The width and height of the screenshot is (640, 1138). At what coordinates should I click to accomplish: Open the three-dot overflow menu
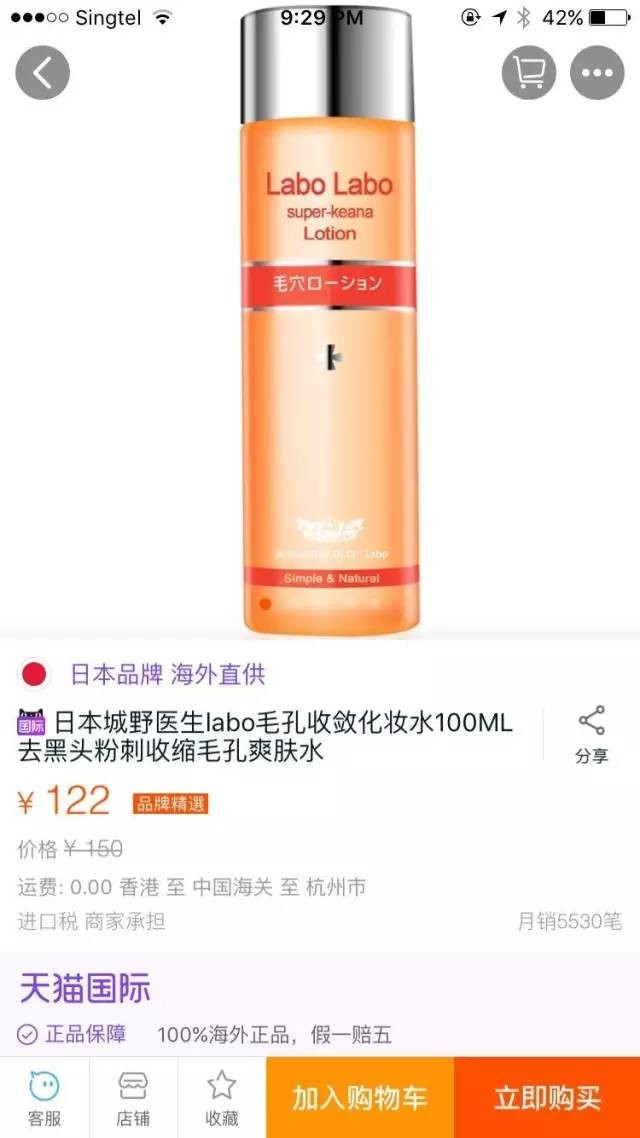point(597,73)
